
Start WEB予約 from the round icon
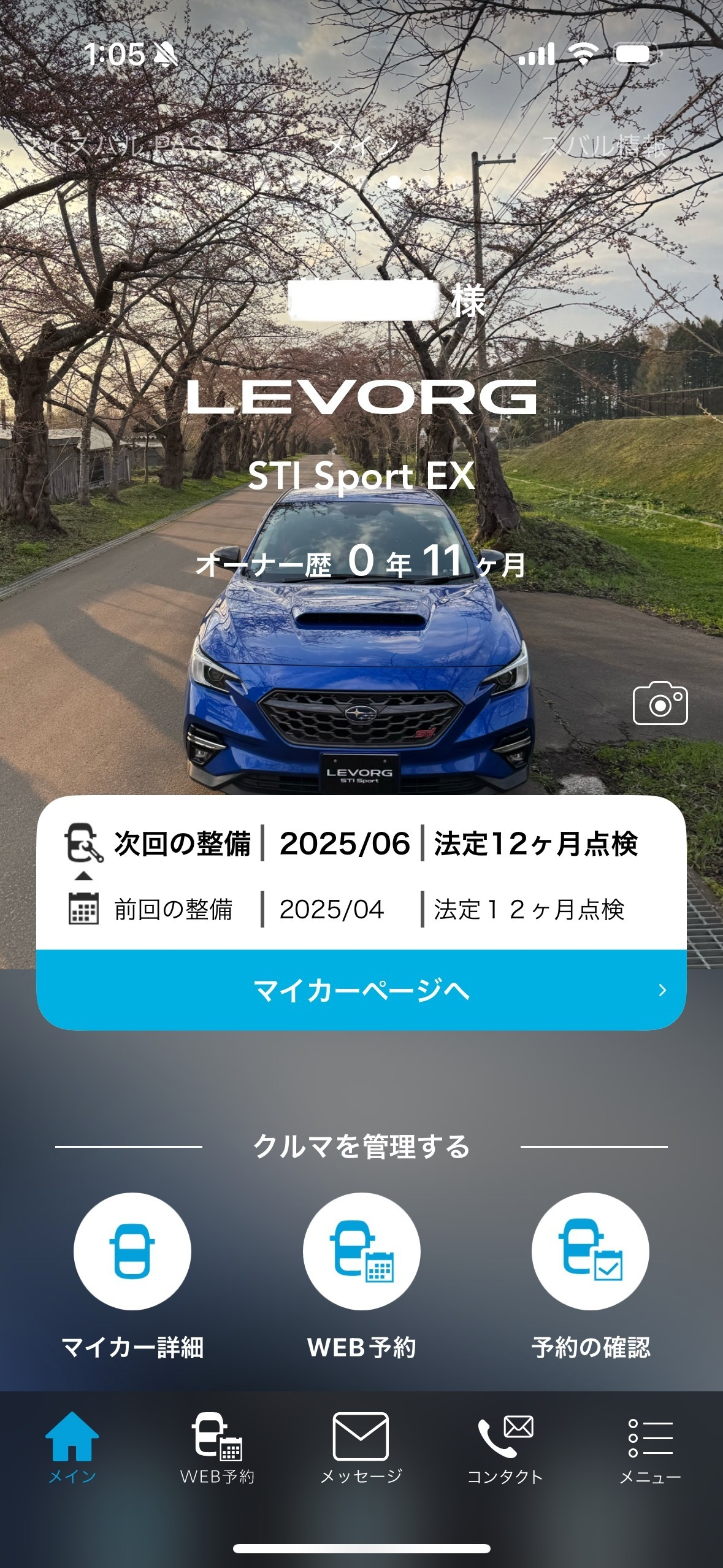pyautogui.click(x=361, y=1251)
